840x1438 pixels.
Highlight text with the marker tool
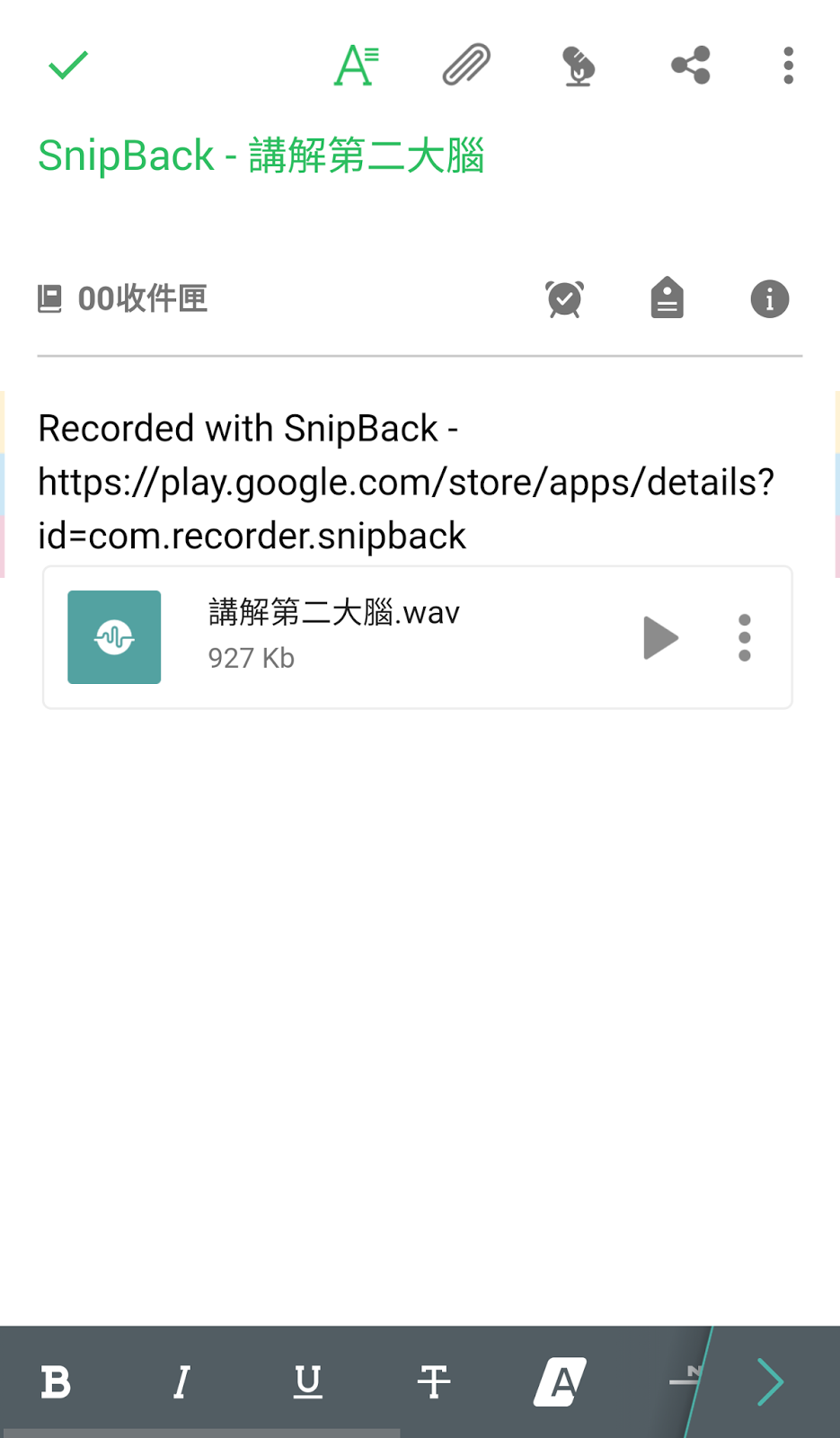pos(560,1381)
